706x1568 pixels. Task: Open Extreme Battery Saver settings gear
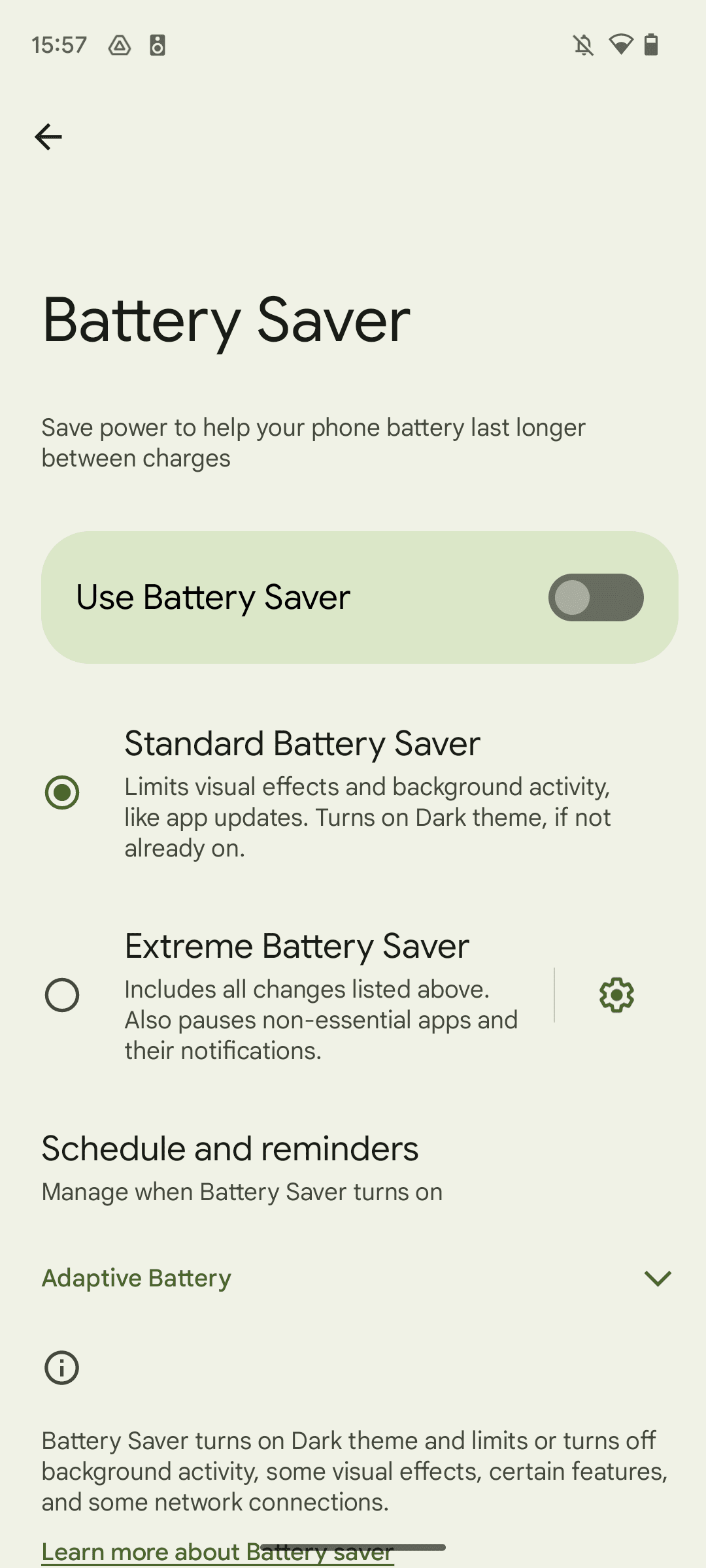pyautogui.click(x=615, y=996)
